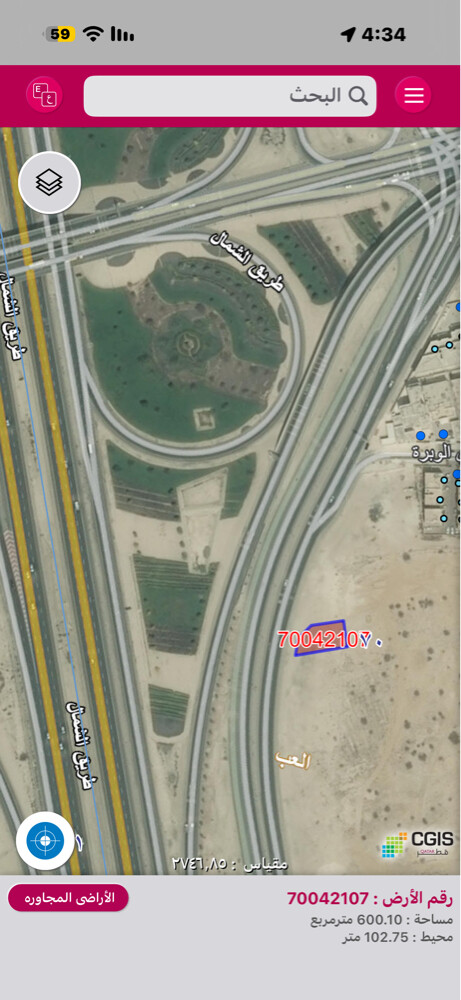This screenshot has height=1000, width=461.
Task: Select the highlighted parcel 70042107
Action: point(321,637)
